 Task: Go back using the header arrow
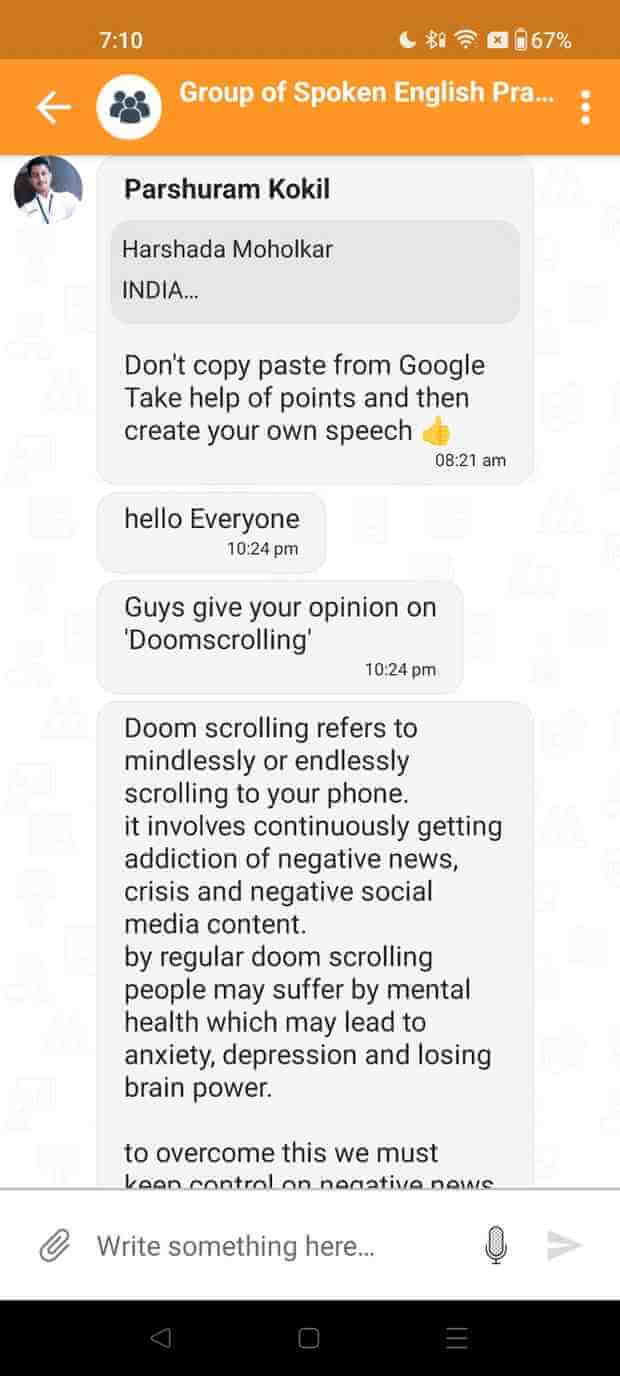point(53,108)
